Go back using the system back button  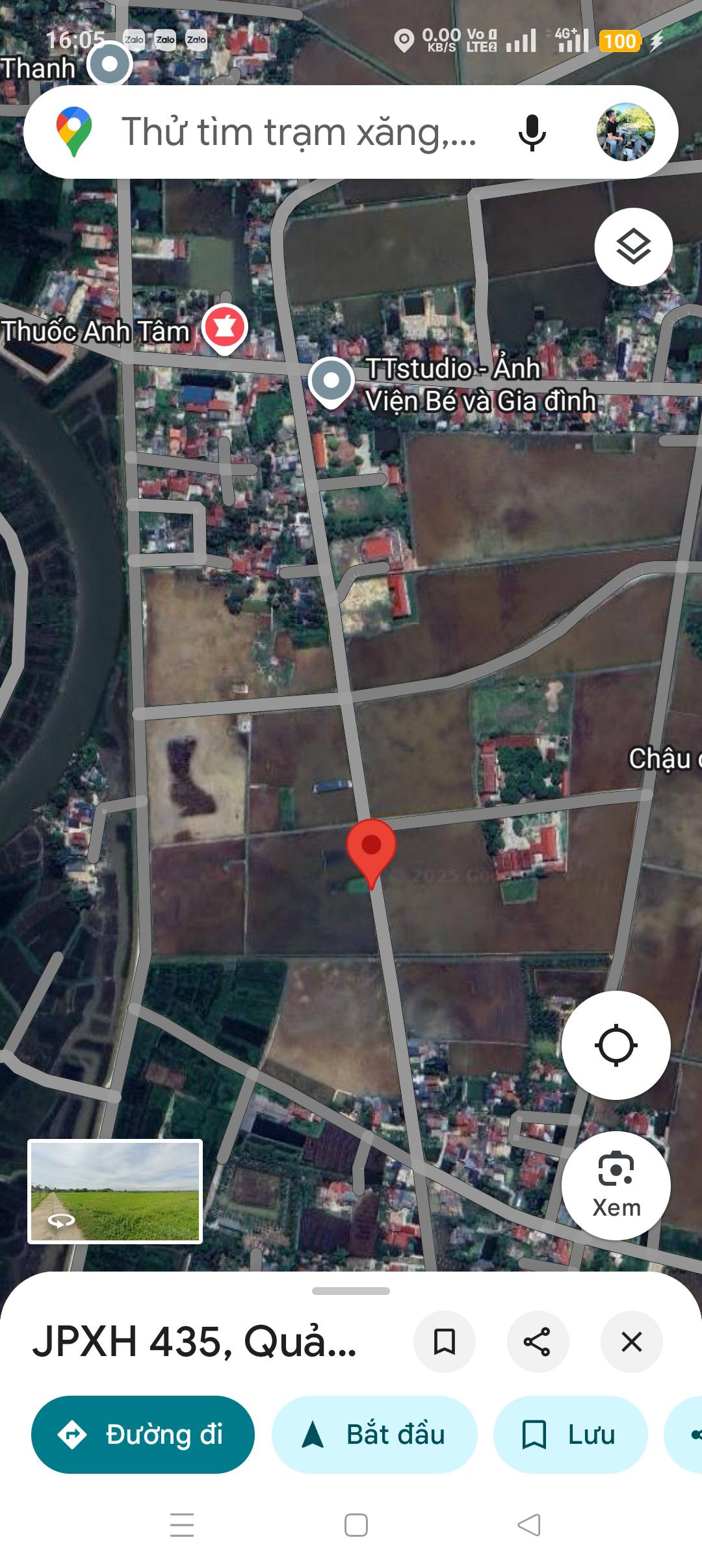click(x=529, y=1525)
